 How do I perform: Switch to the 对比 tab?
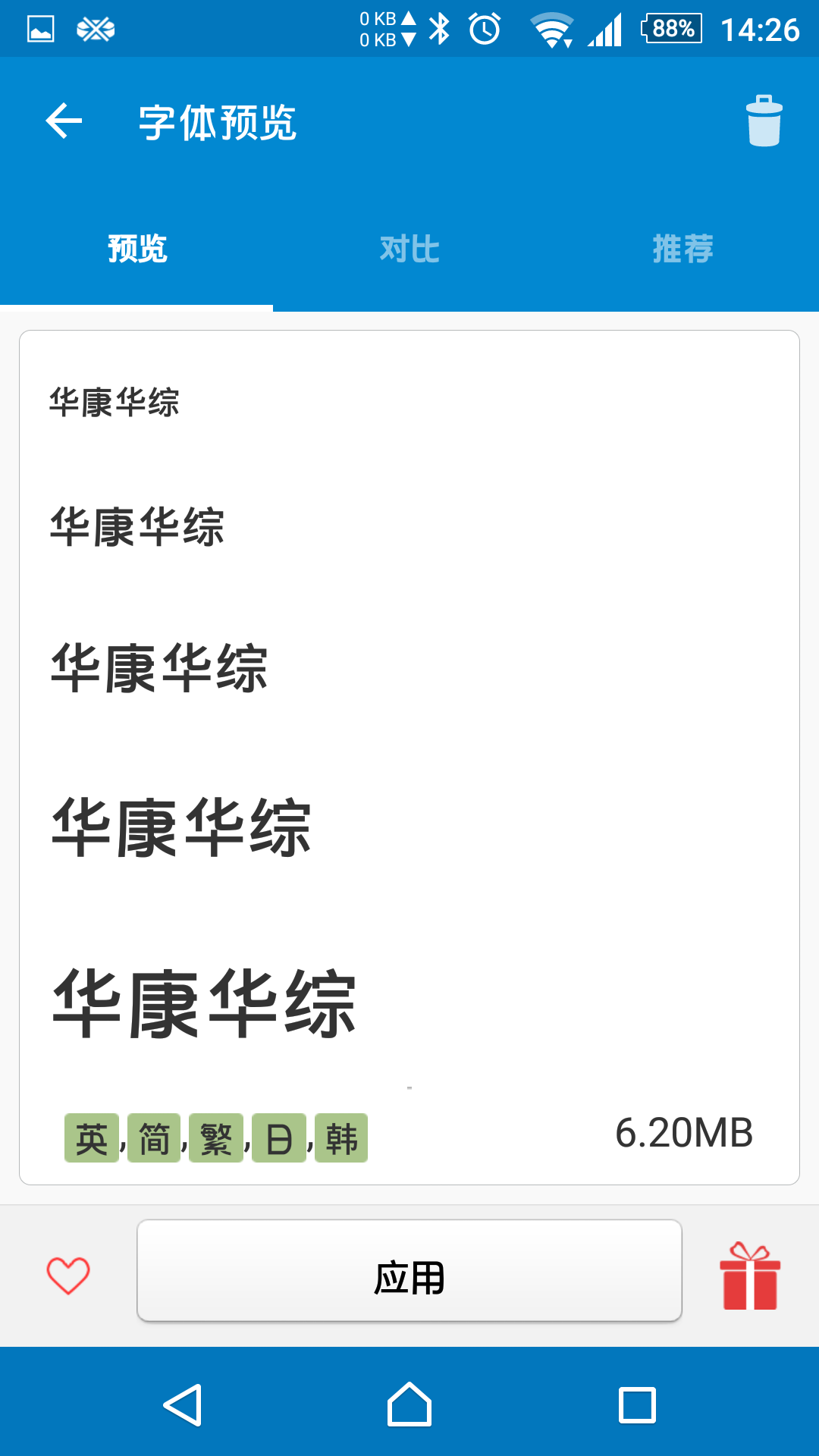click(409, 249)
